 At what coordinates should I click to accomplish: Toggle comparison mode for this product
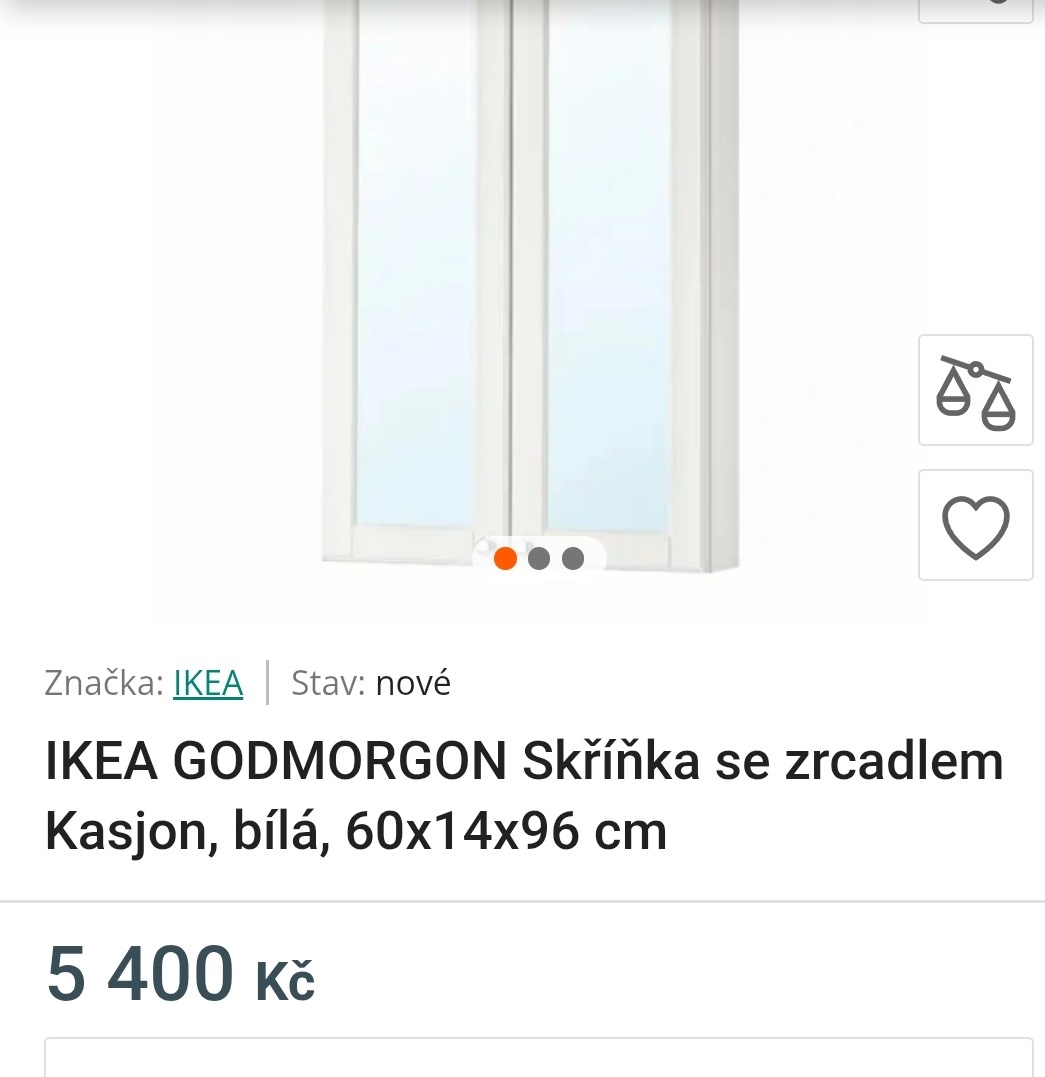tap(975, 389)
